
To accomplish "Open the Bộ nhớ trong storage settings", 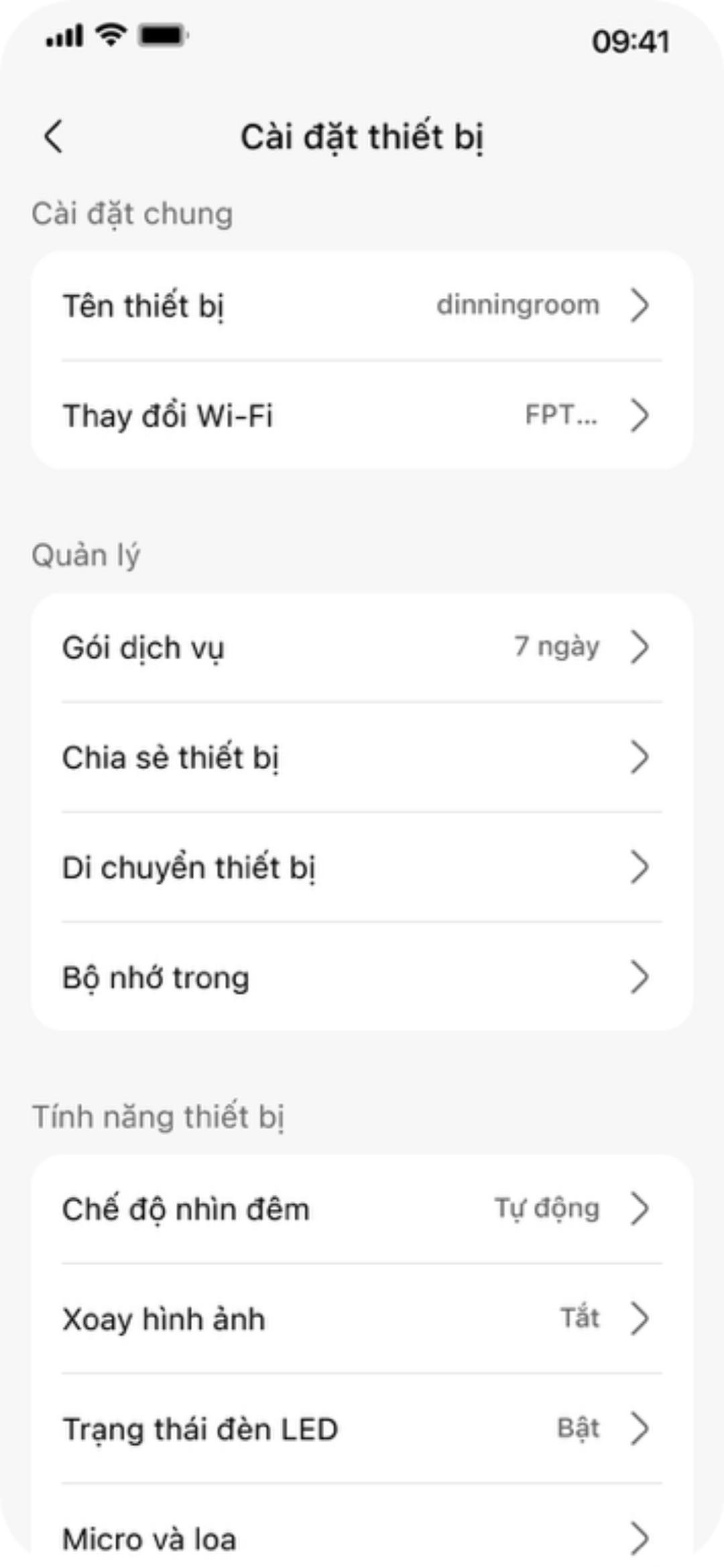I will pyautogui.click(x=362, y=978).
